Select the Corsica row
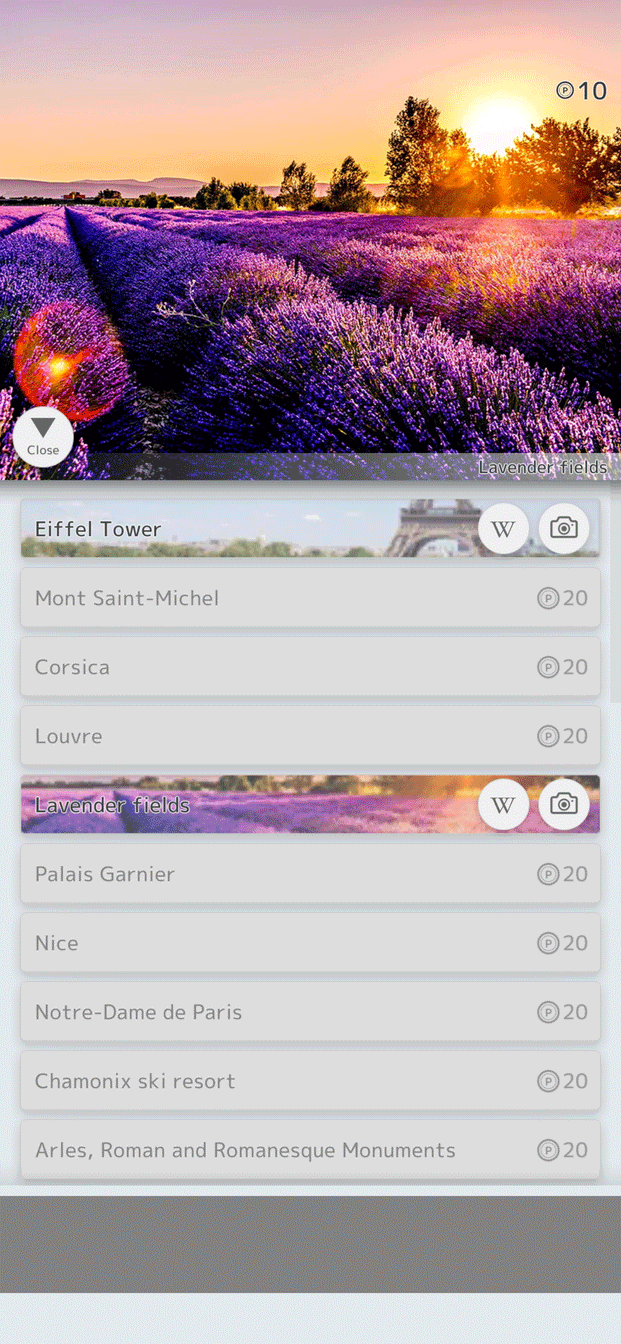621x1344 pixels. [x=310, y=667]
